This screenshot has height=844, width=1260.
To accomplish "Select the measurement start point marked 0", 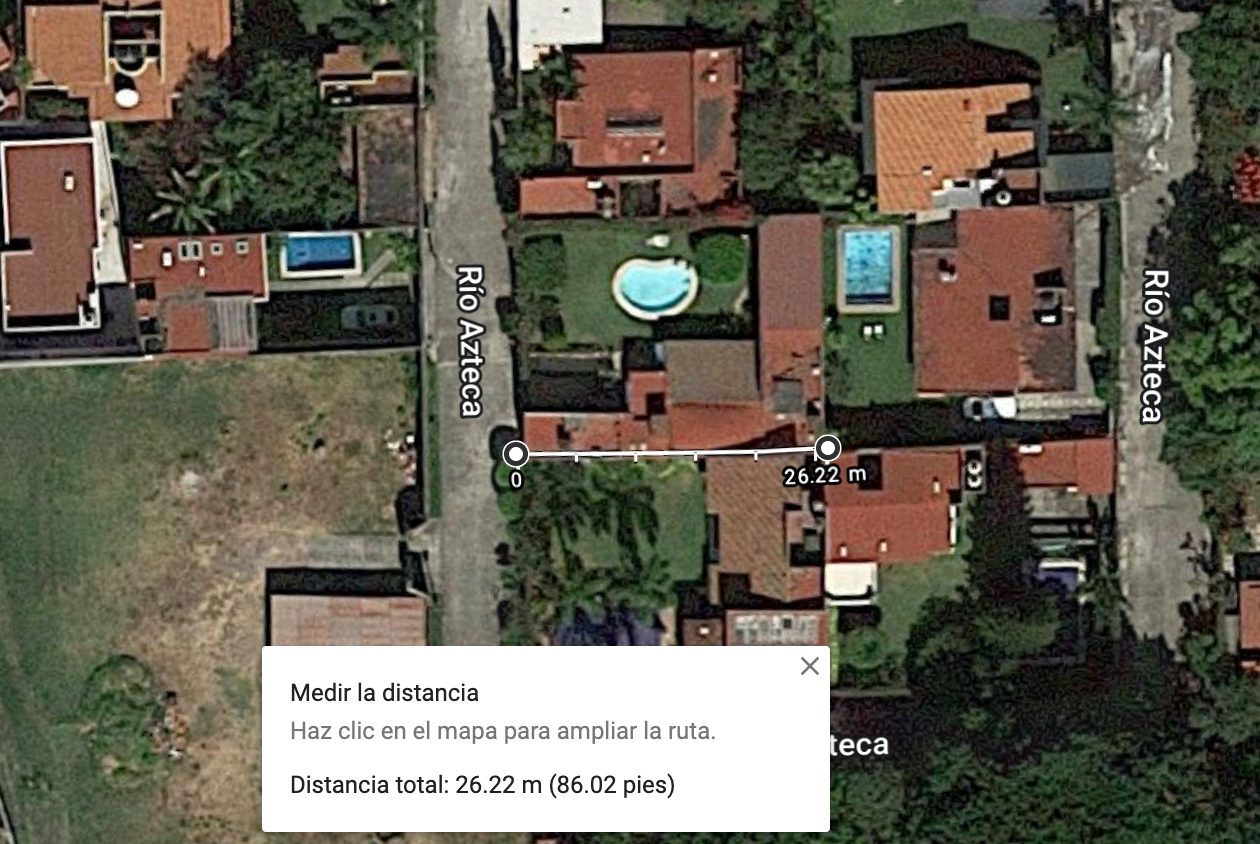I will point(515,454).
